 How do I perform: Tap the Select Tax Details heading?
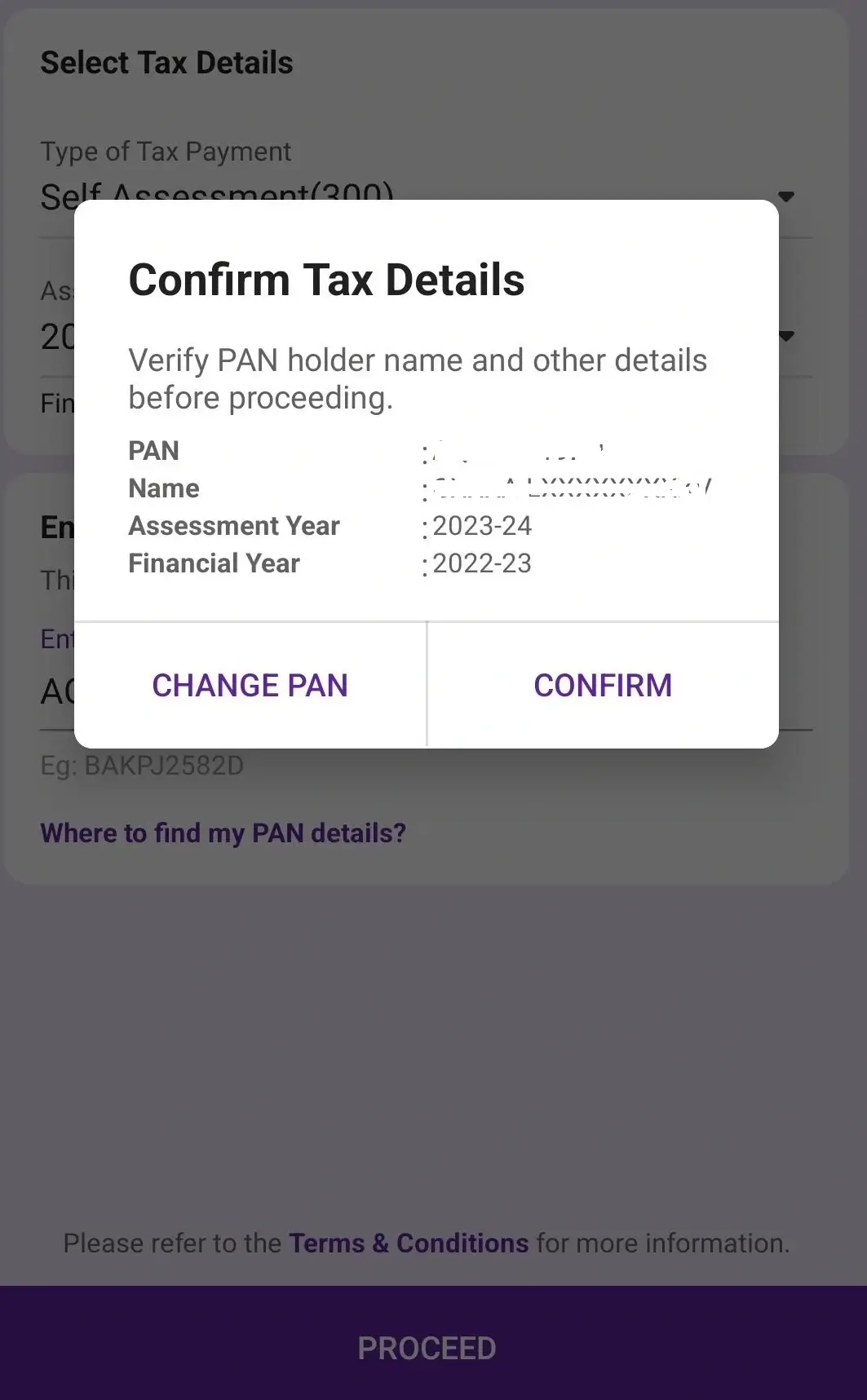pyautogui.click(x=166, y=62)
